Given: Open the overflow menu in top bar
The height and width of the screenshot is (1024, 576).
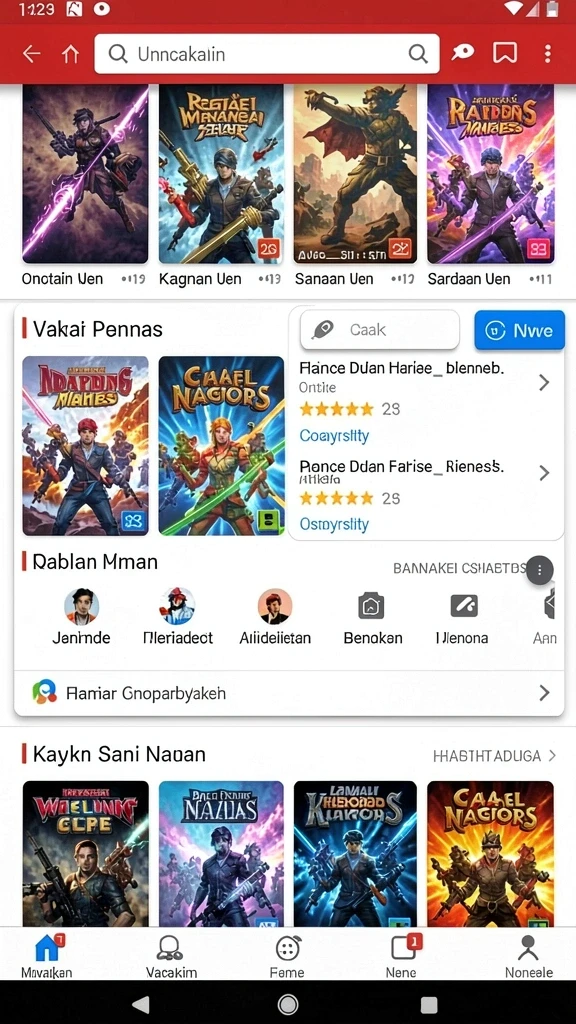Looking at the screenshot, I should pyautogui.click(x=547, y=54).
